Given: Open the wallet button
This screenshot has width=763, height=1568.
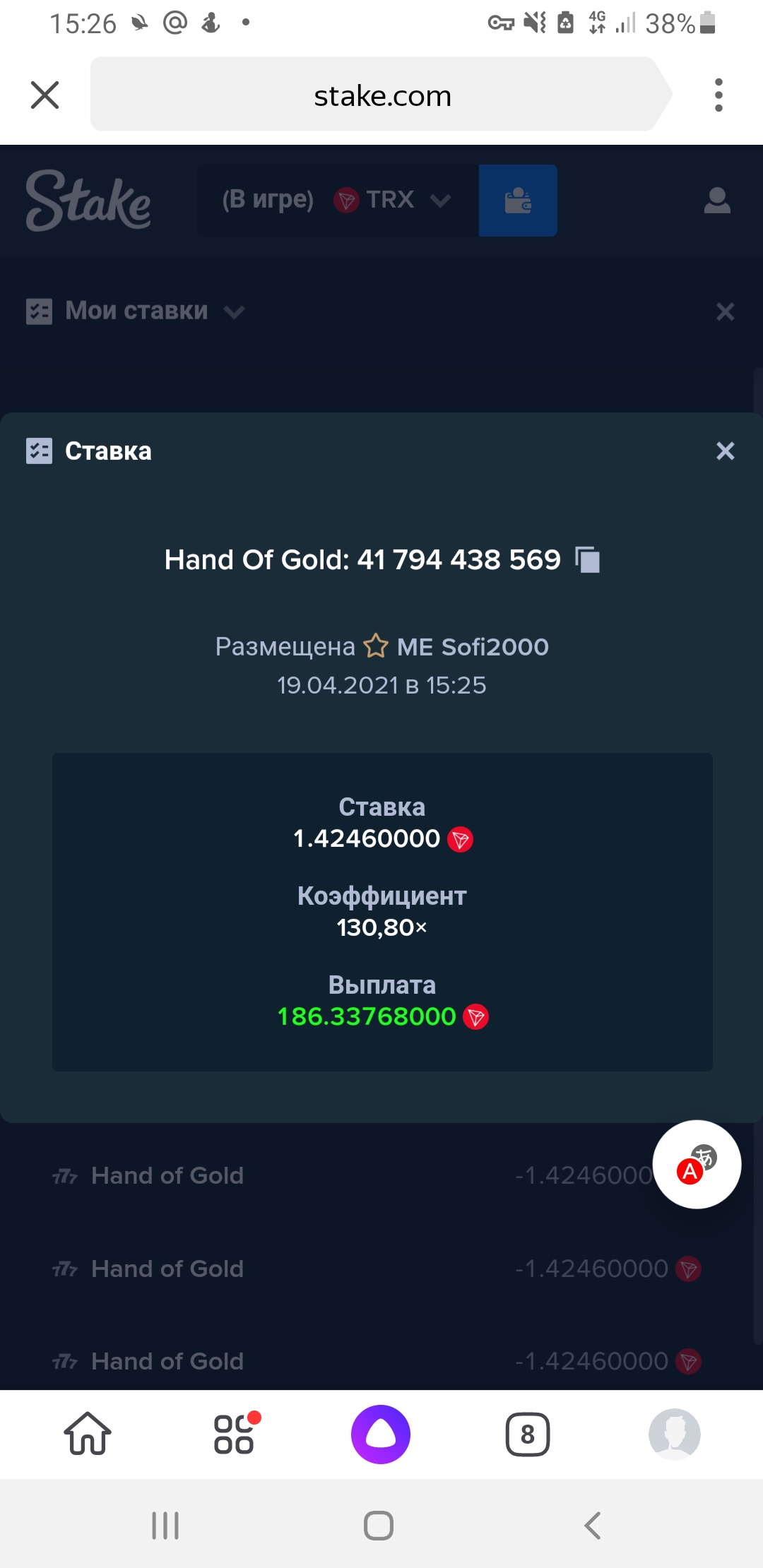Looking at the screenshot, I should 518,200.
